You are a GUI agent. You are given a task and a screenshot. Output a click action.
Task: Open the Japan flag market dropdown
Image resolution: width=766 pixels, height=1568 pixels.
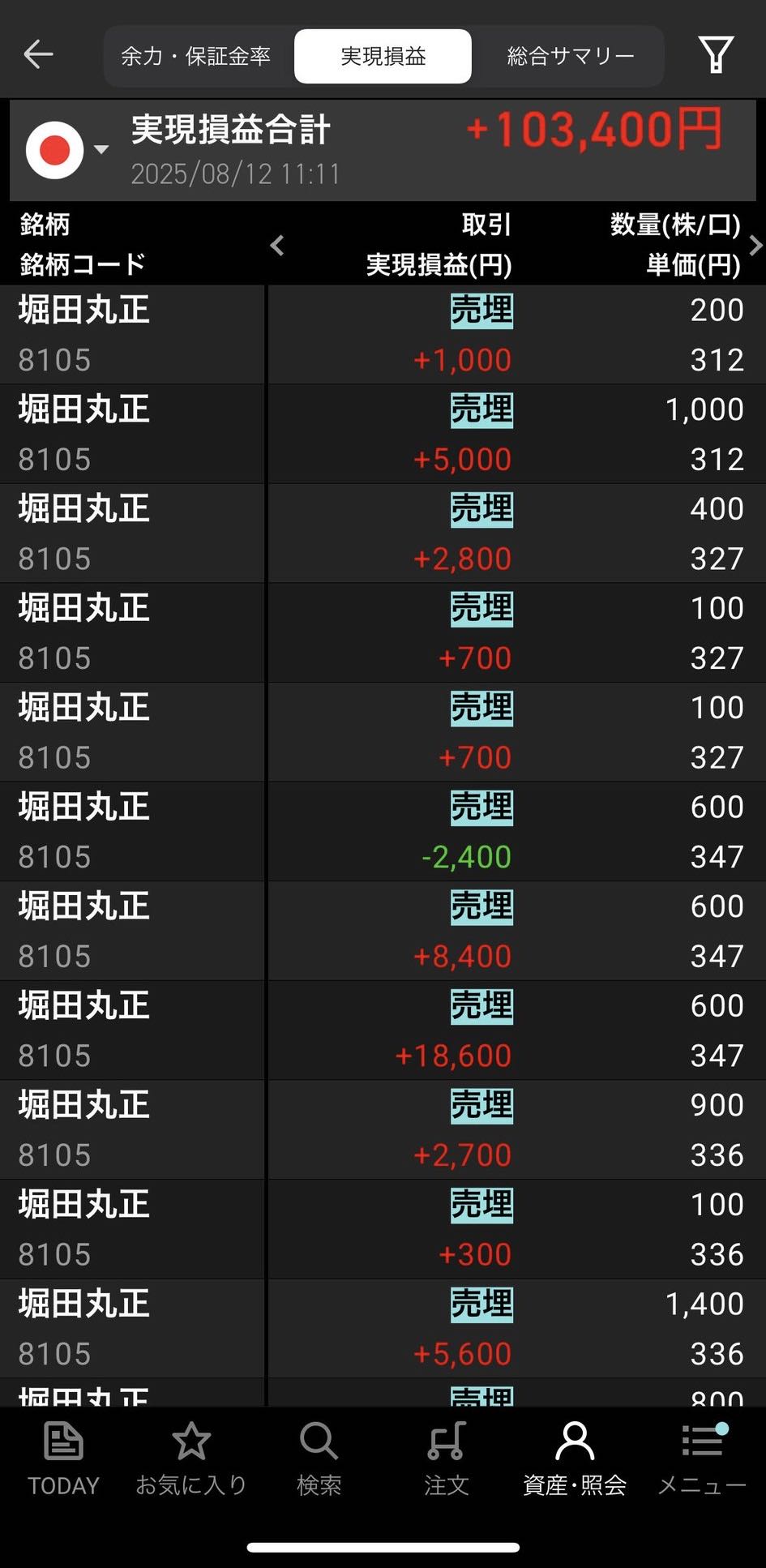click(x=67, y=150)
